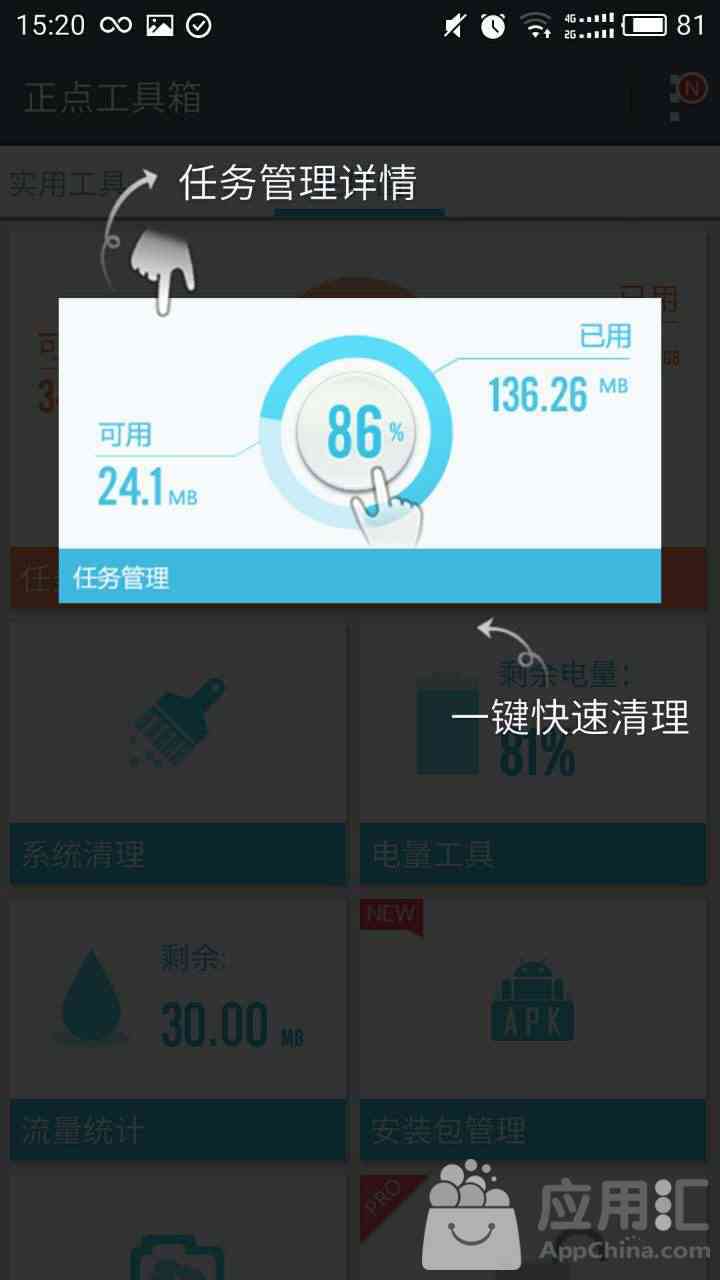Open the 任务管理 details bar
720x1280 pixels.
(x=360, y=577)
